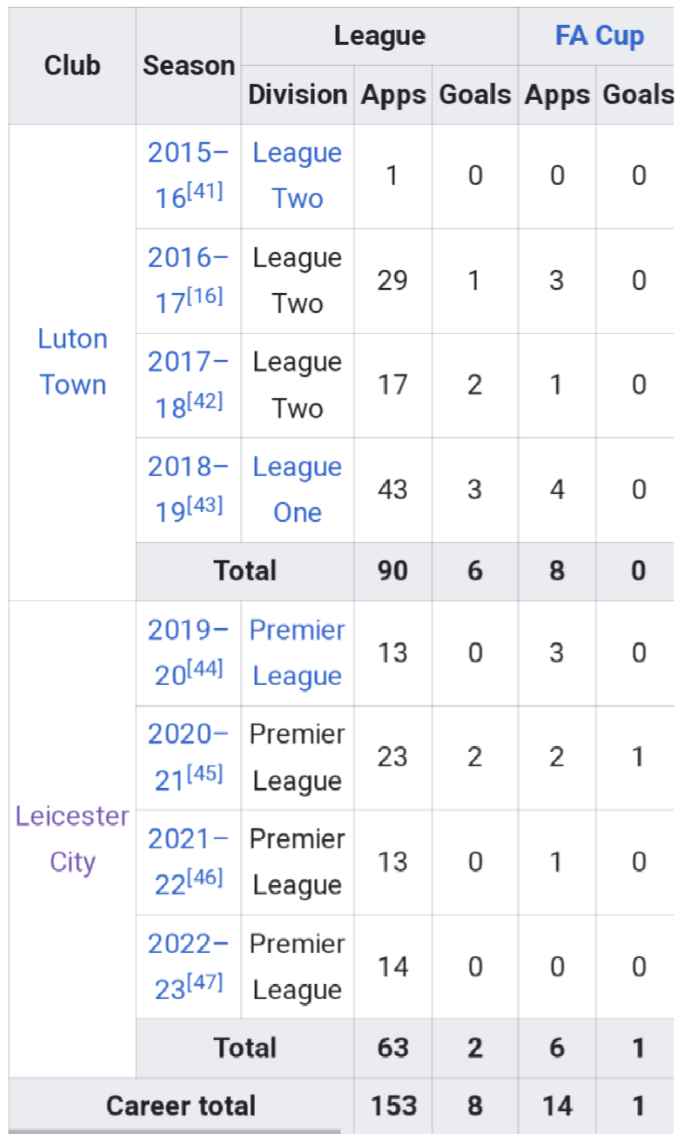Open the 2018–19 season link
Image resolution: width=700 pixels, height=1134 pixels.
pyautogui.click(x=188, y=489)
